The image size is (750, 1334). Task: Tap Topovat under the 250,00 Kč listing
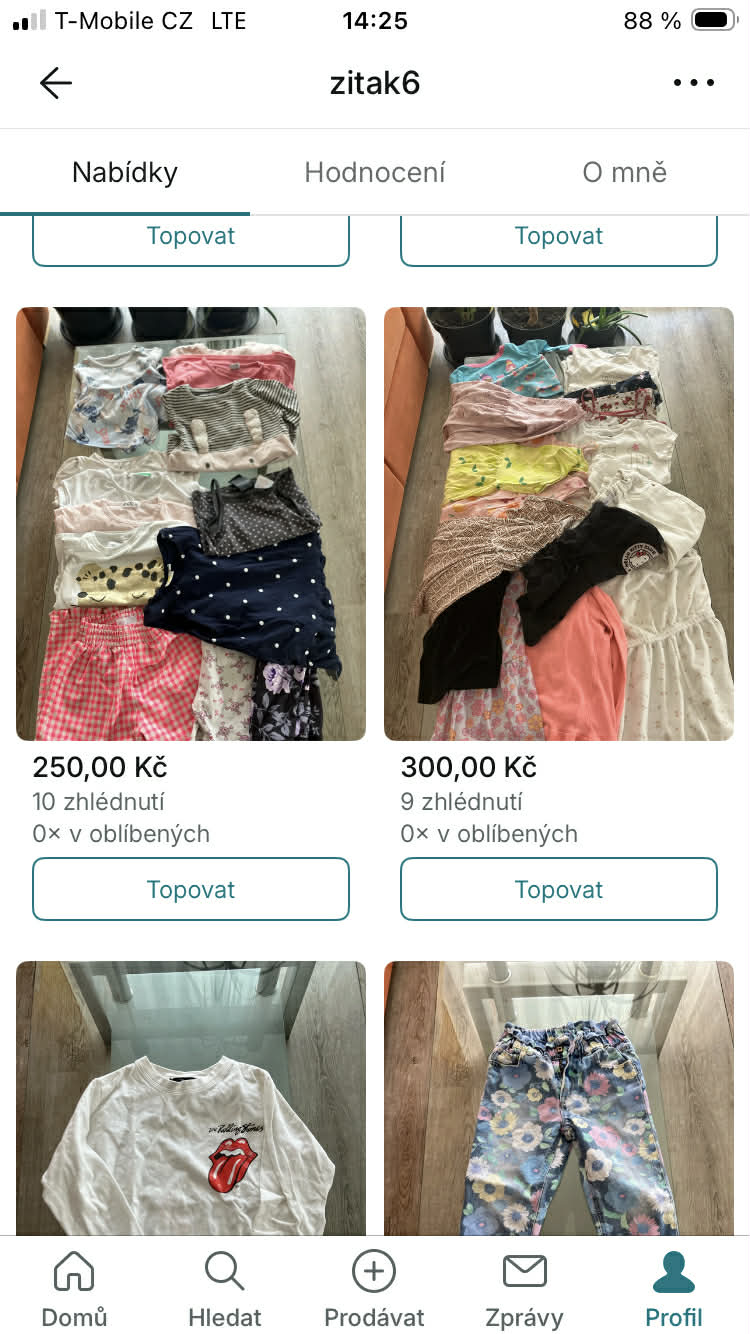pos(191,889)
